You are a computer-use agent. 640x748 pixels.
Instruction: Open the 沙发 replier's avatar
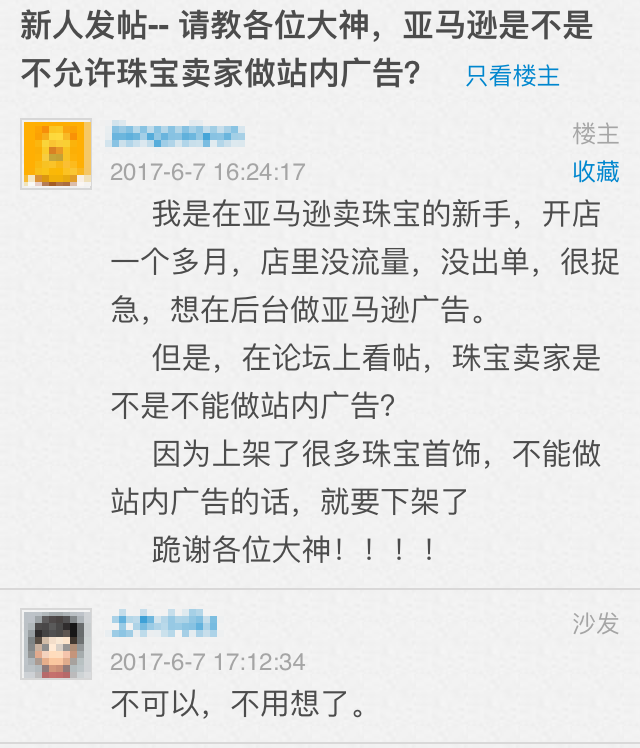pyautogui.click(x=56, y=644)
